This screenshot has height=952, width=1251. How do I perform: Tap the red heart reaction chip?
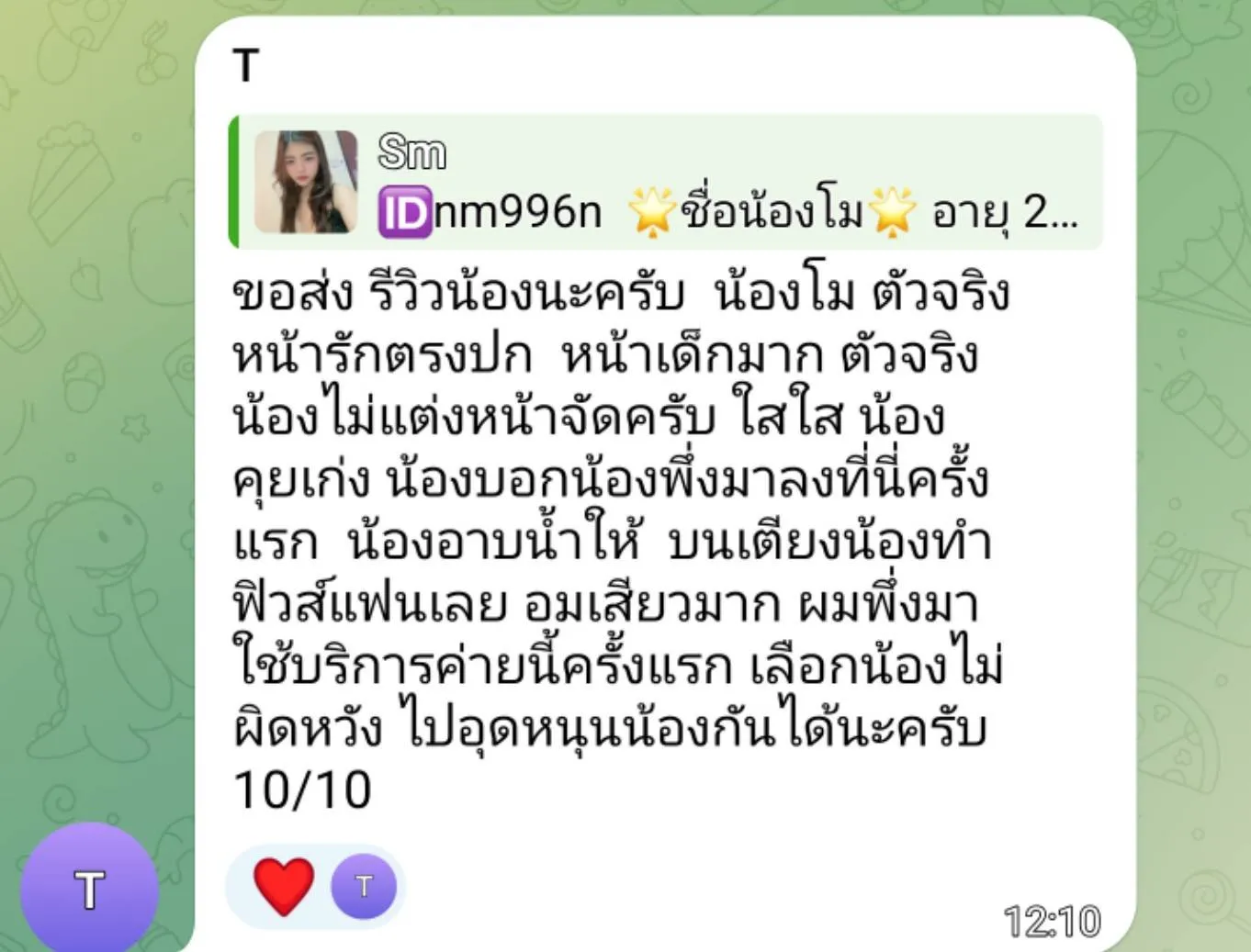(285, 887)
